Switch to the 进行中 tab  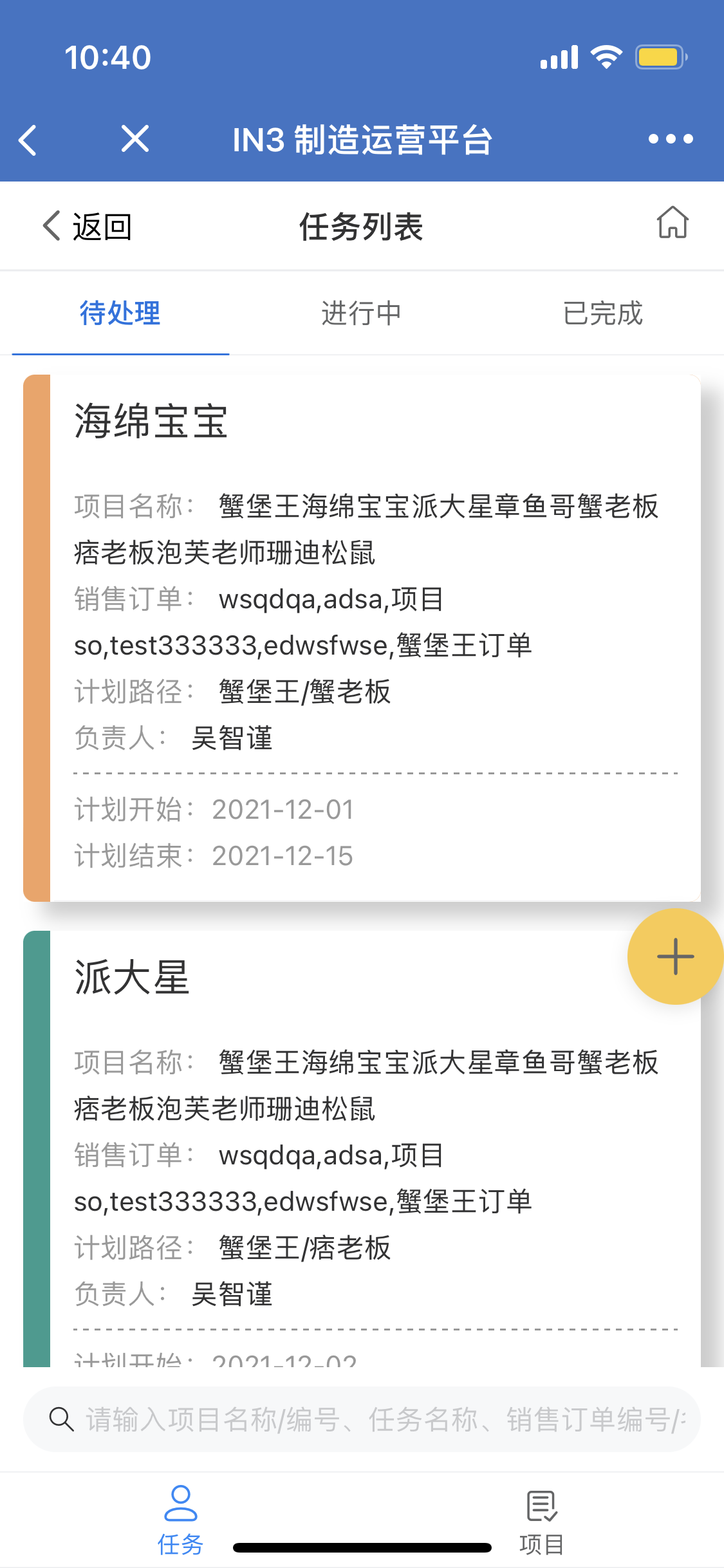[x=362, y=313]
